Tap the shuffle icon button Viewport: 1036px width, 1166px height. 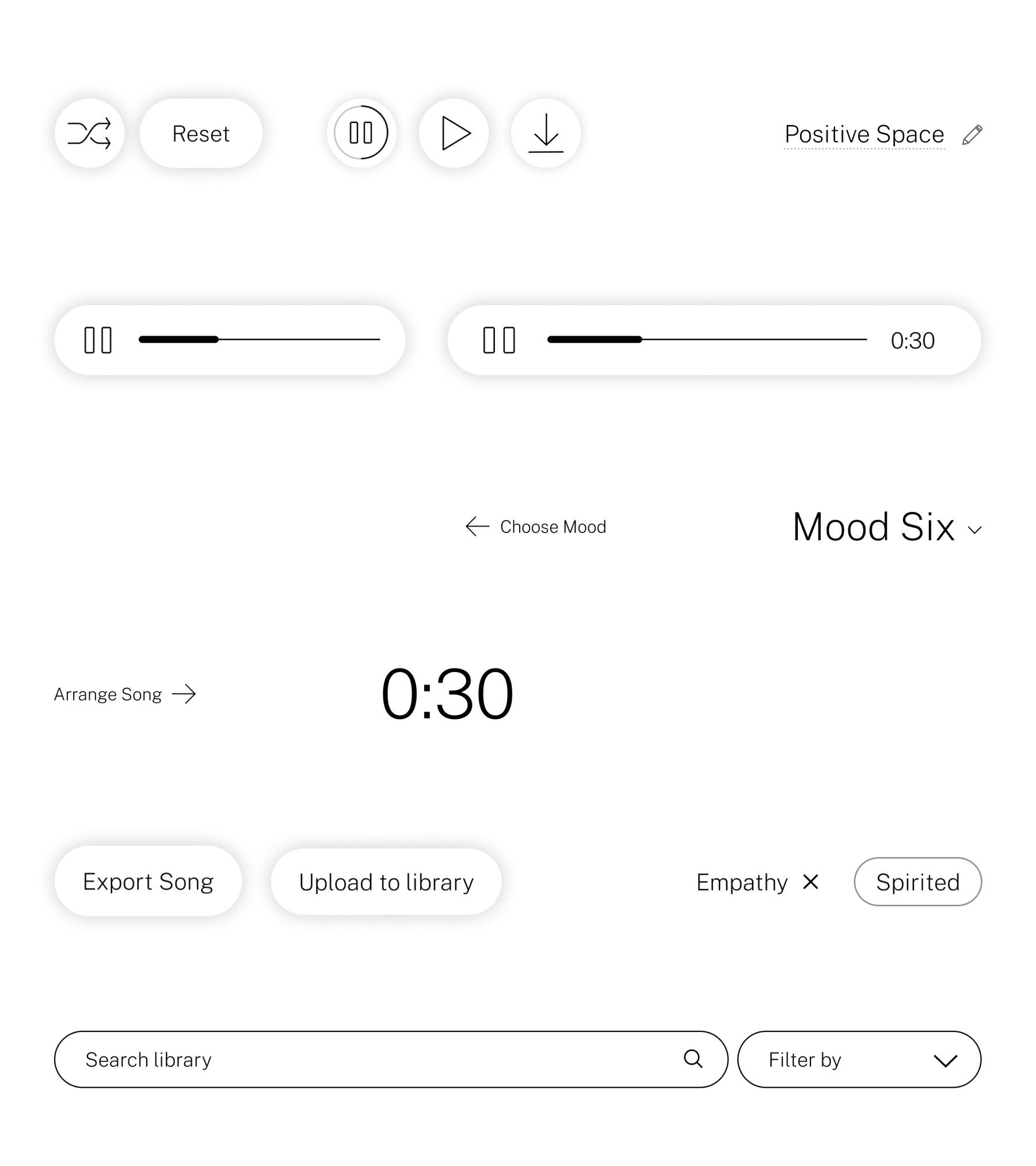point(89,134)
